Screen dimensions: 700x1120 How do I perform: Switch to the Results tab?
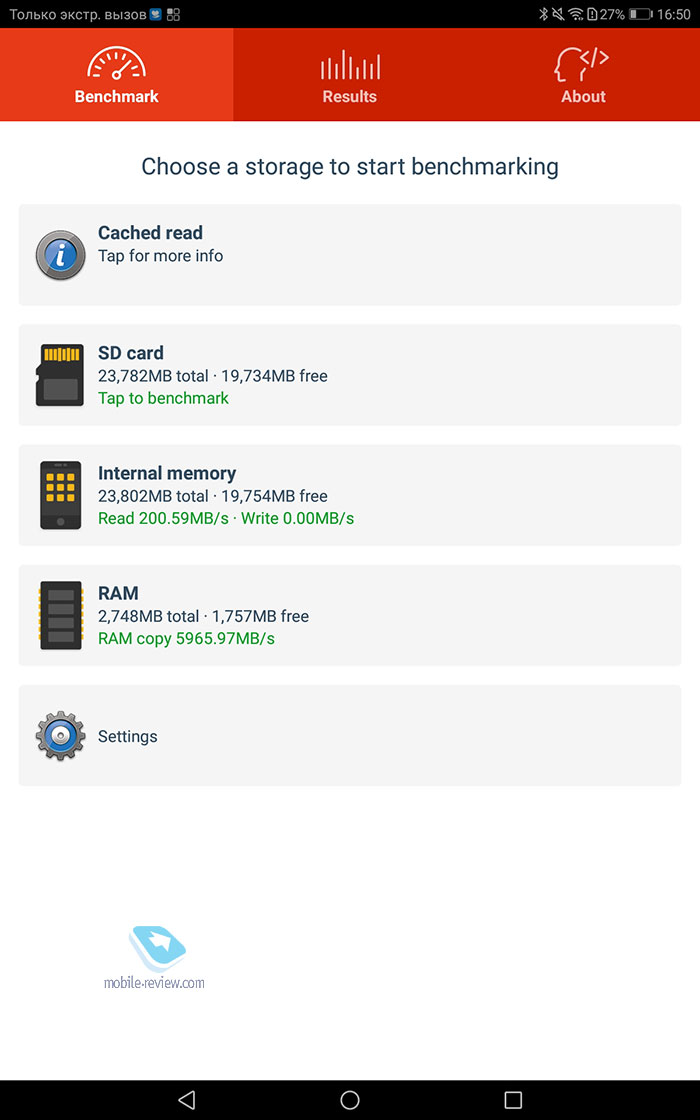[x=349, y=74]
